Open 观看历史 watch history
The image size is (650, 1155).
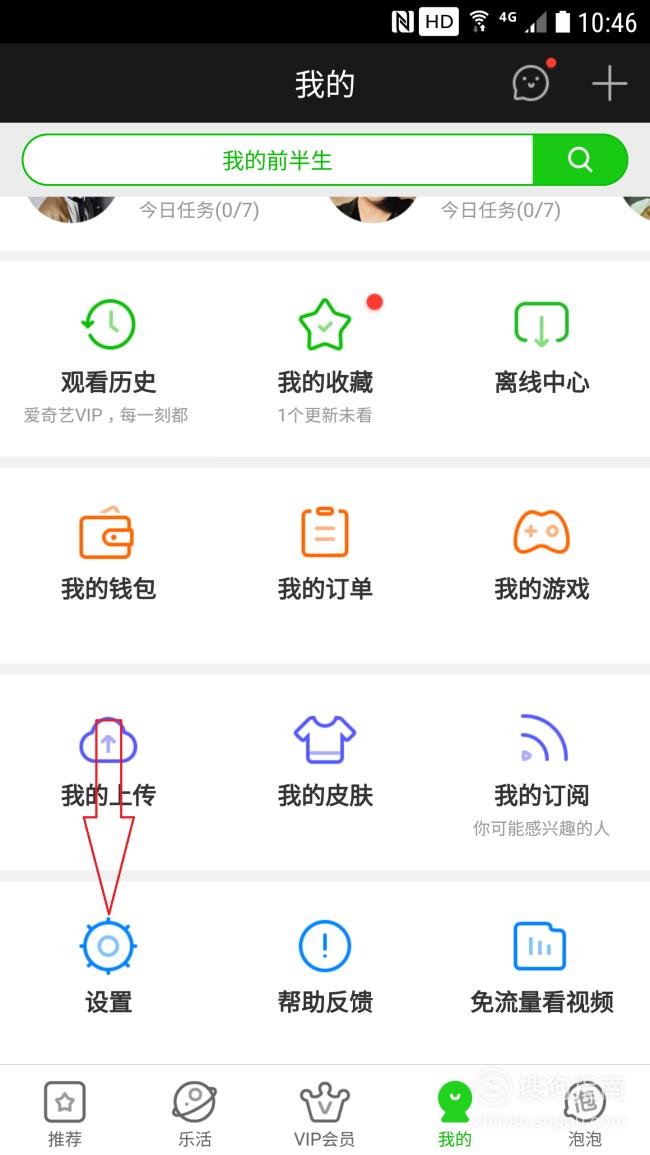pos(108,360)
